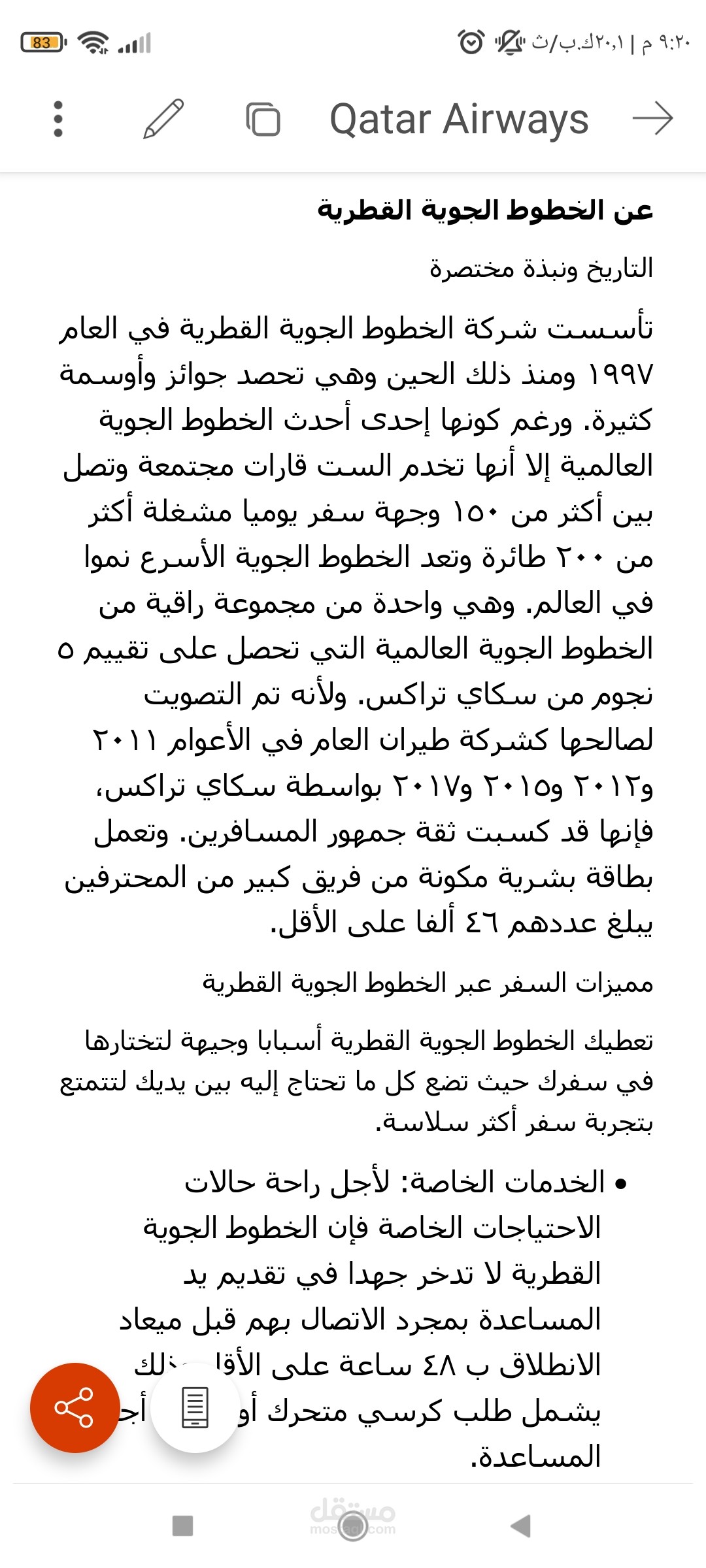
Task: Share this note with the orange button
Action: [x=75, y=1408]
